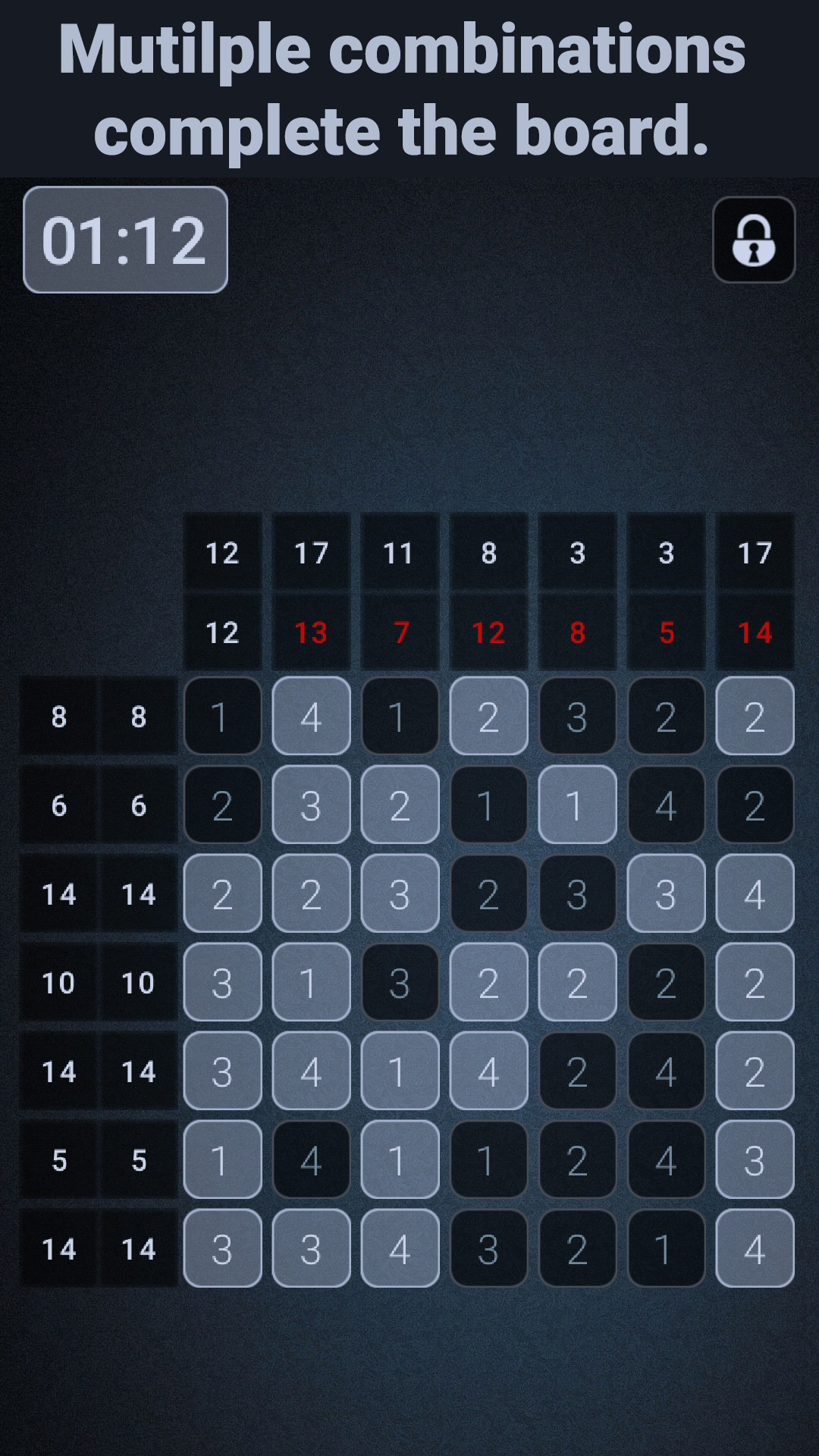Tap the 2 tile in row 8, column 14

pos(755,716)
